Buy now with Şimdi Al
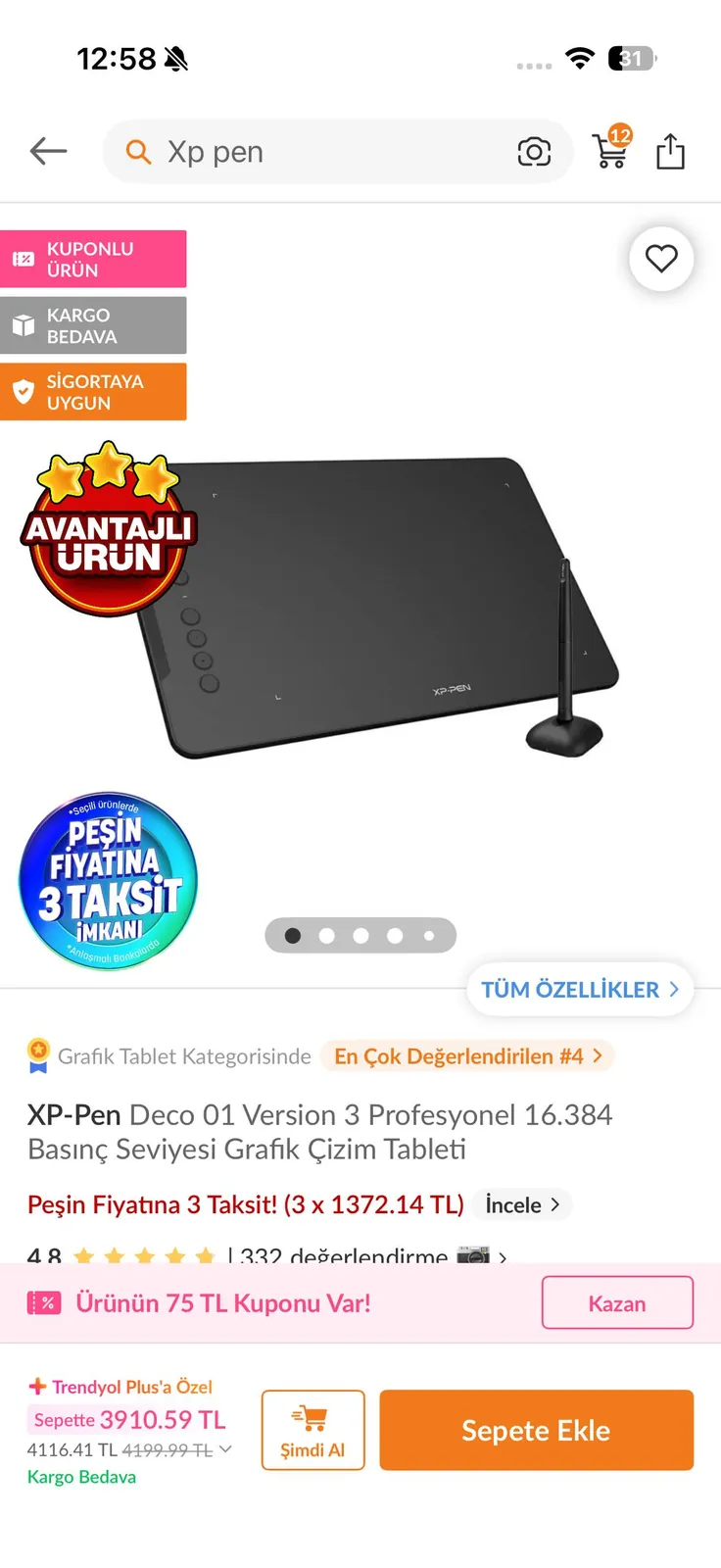Viewport: 721px width, 1568px height. pos(312,1430)
